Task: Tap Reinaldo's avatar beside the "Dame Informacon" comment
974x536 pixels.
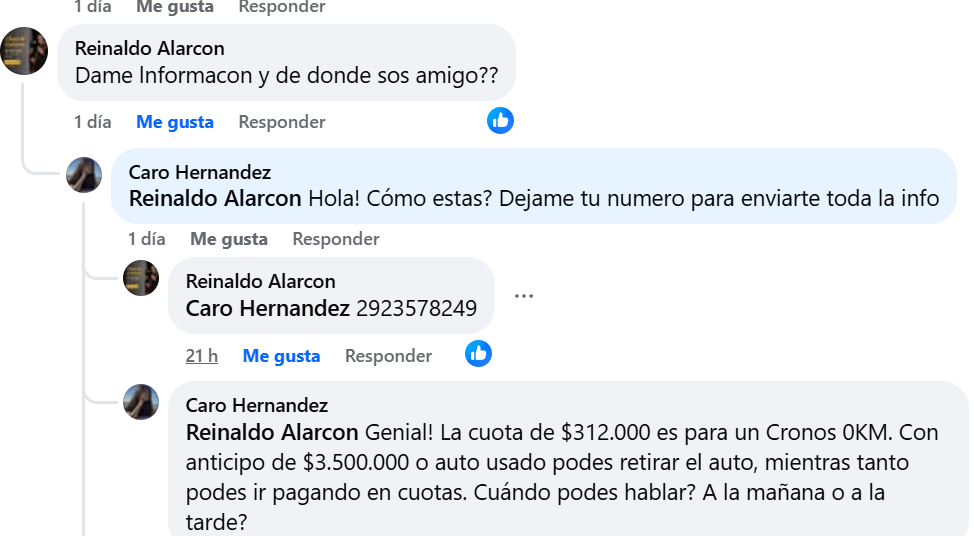Action: click(24, 50)
